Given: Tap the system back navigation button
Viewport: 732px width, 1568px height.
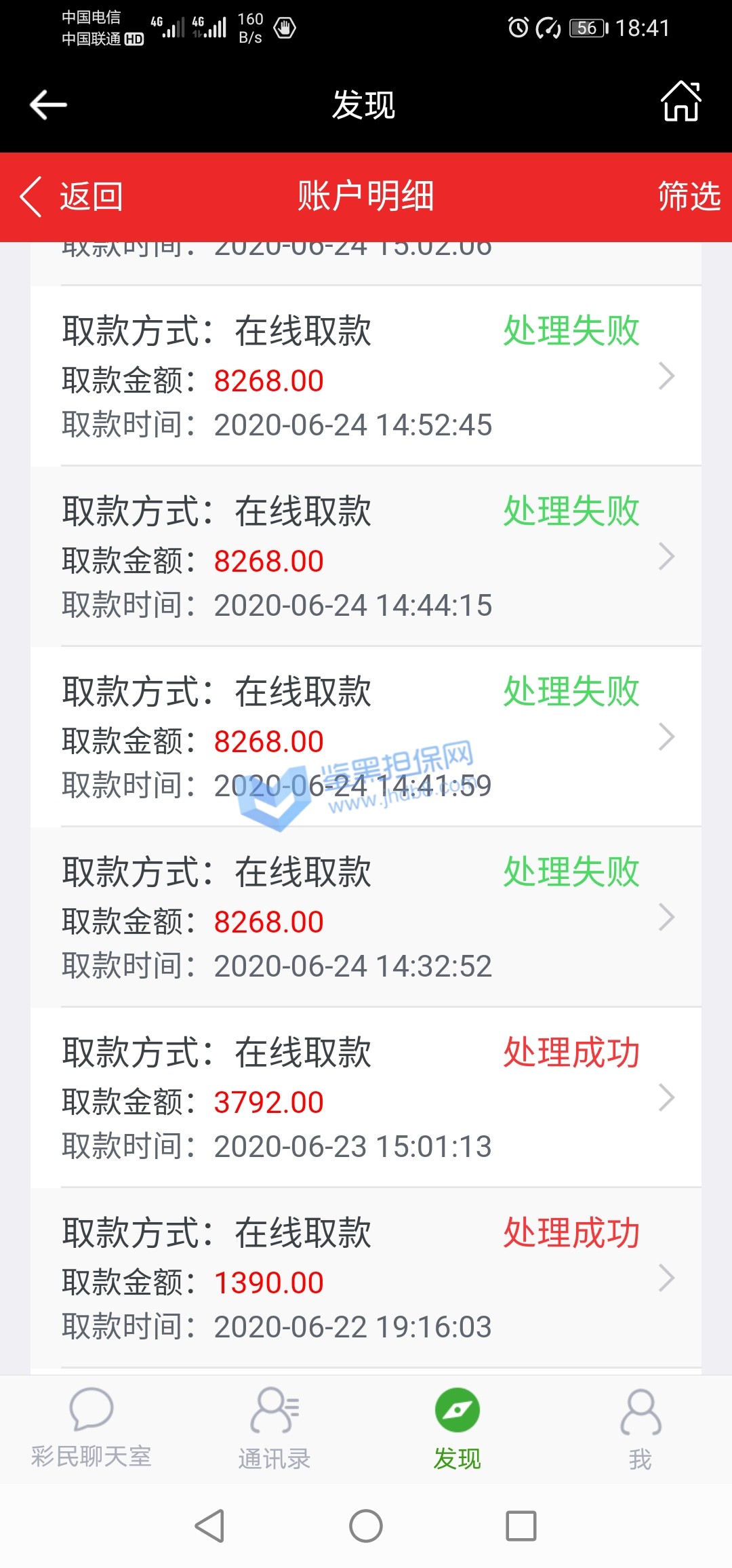Looking at the screenshot, I should point(209,1526).
